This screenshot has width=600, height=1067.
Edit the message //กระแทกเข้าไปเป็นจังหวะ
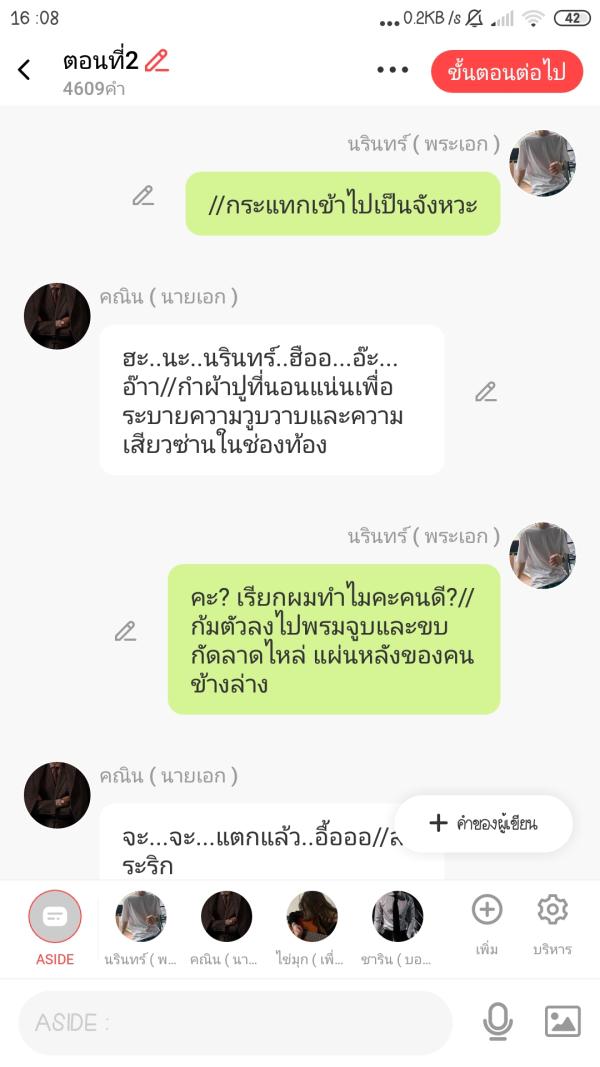[143, 196]
